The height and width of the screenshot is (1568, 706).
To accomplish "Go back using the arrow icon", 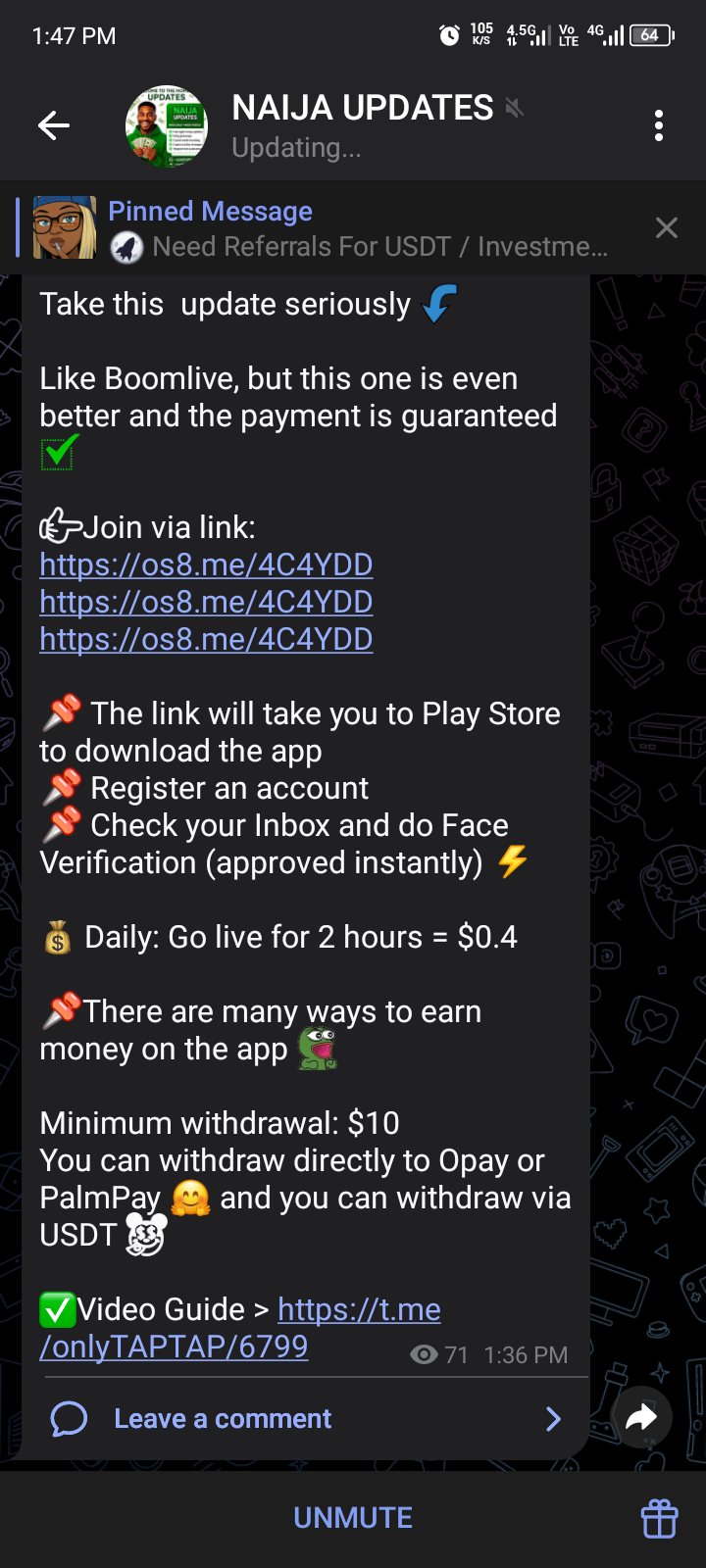I will click(x=54, y=125).
